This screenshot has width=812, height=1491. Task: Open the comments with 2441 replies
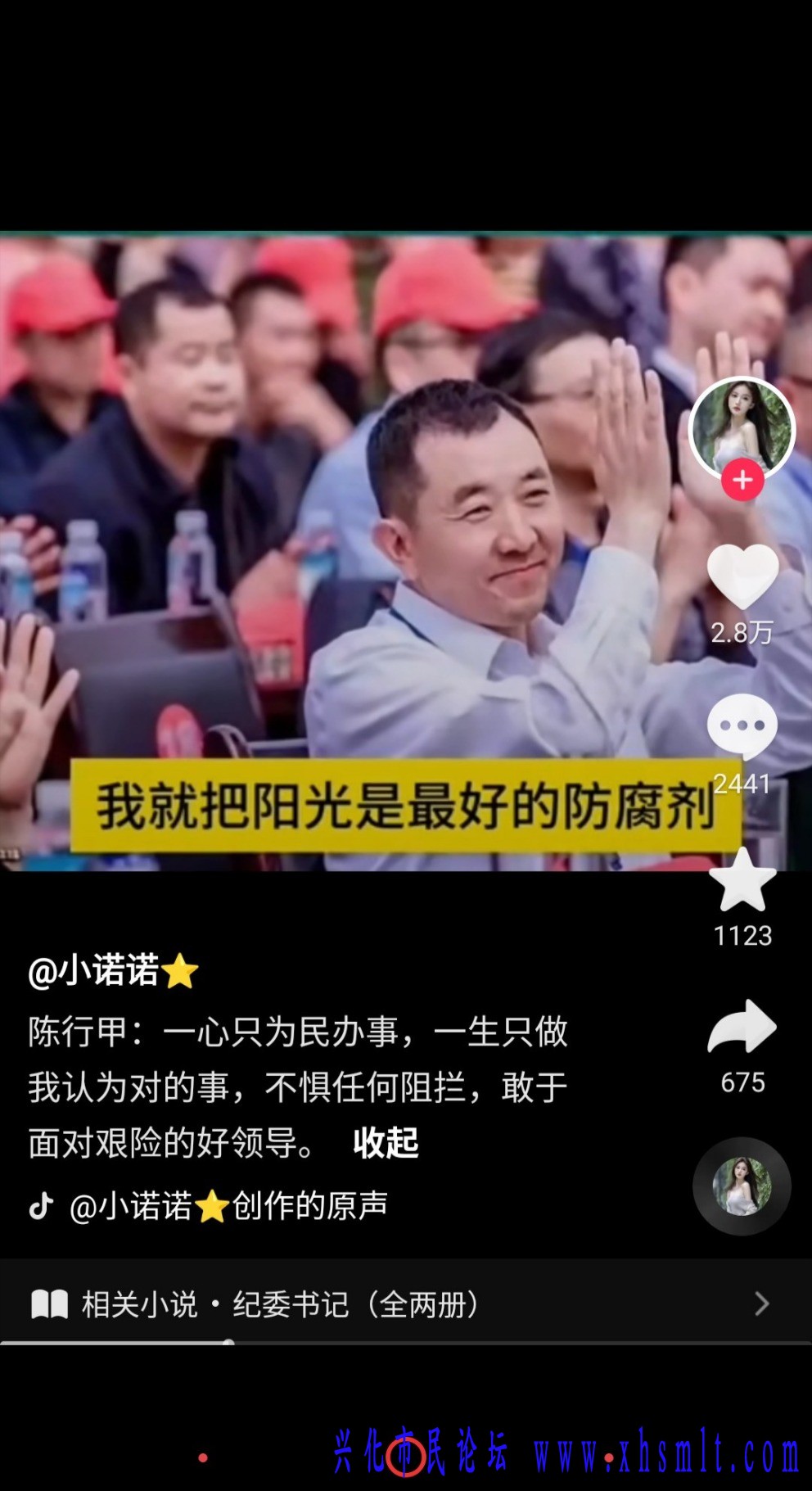click(742, 725)
